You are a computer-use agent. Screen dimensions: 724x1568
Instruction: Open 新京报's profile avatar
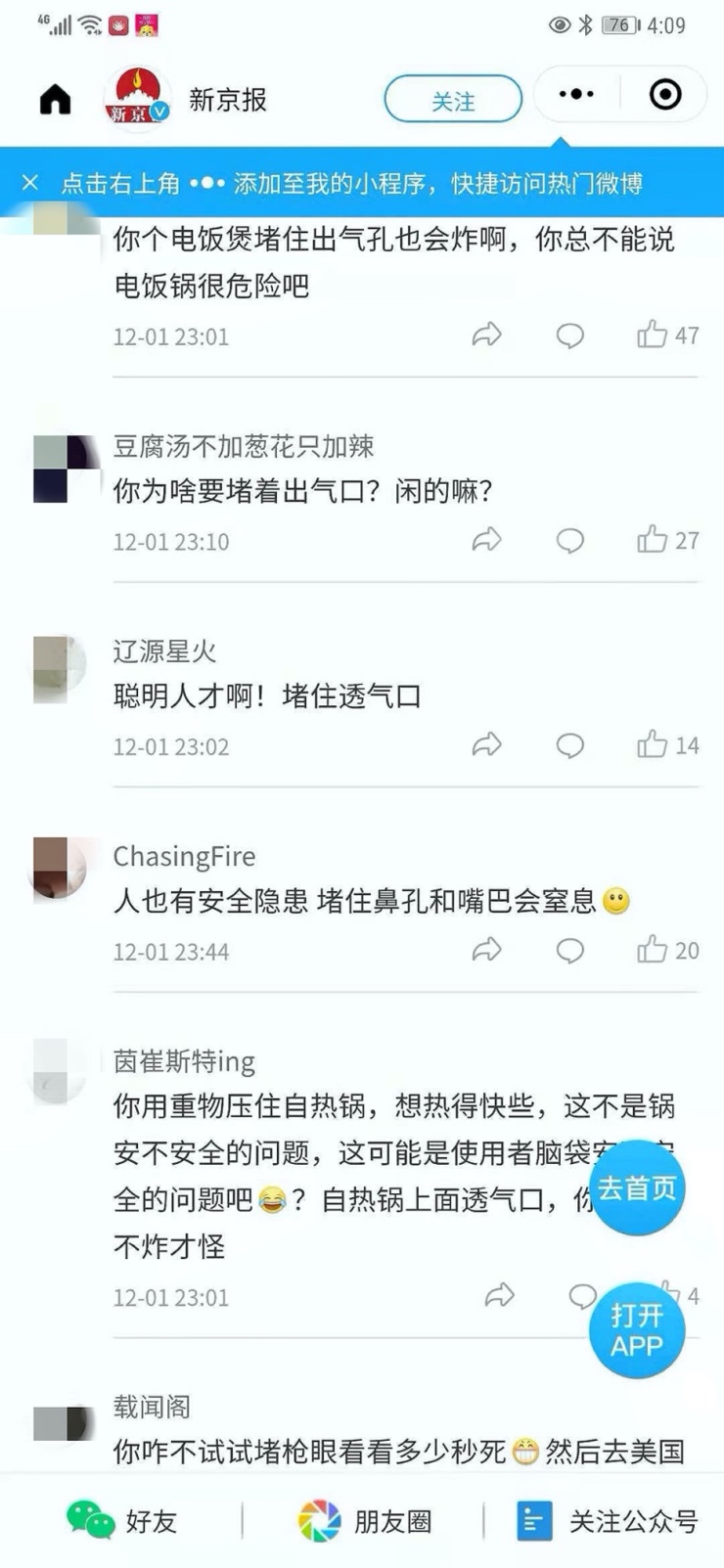[137, 99]
